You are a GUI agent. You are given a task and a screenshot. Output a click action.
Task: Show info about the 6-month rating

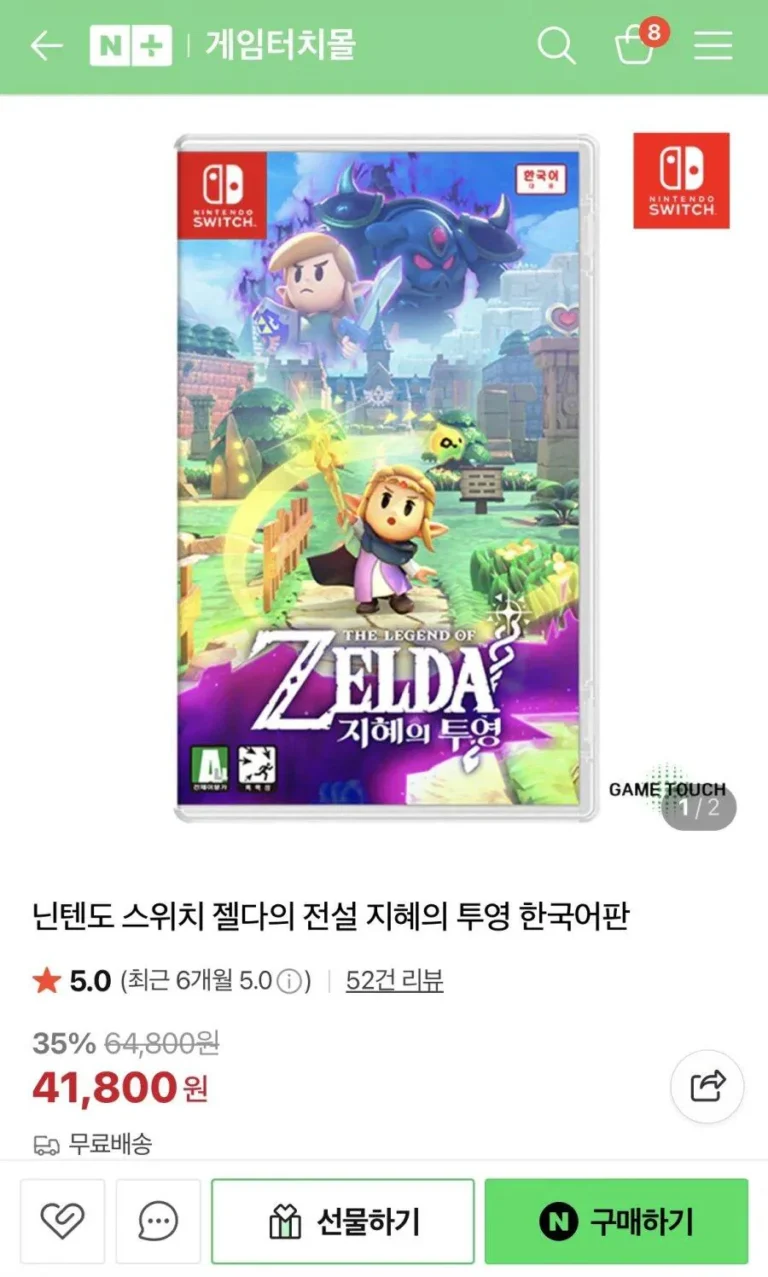tap(289, 982)
